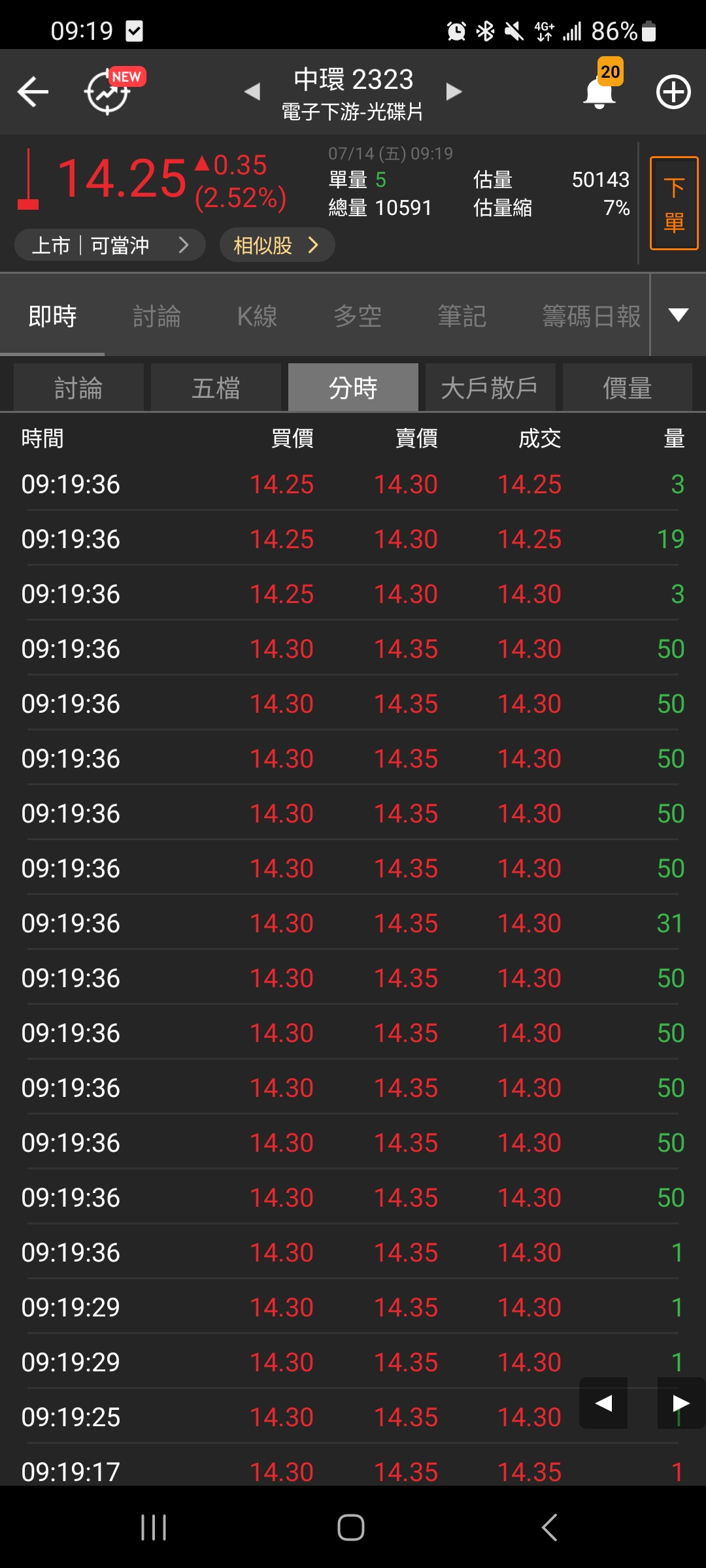Go back using the top-left arrow
This screenshot has width=706, height=1568.
coord(33,91)
